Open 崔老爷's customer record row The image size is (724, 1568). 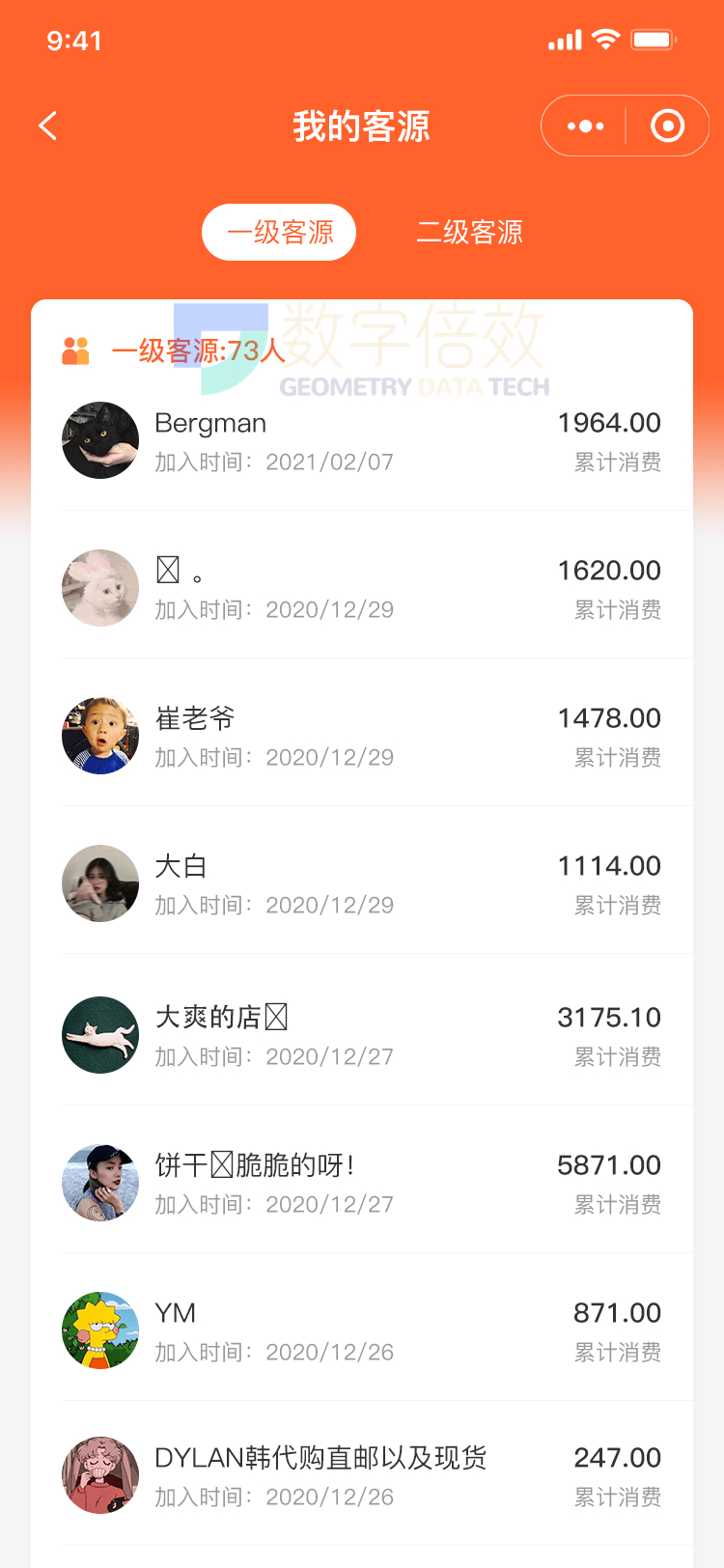point(362,735)
